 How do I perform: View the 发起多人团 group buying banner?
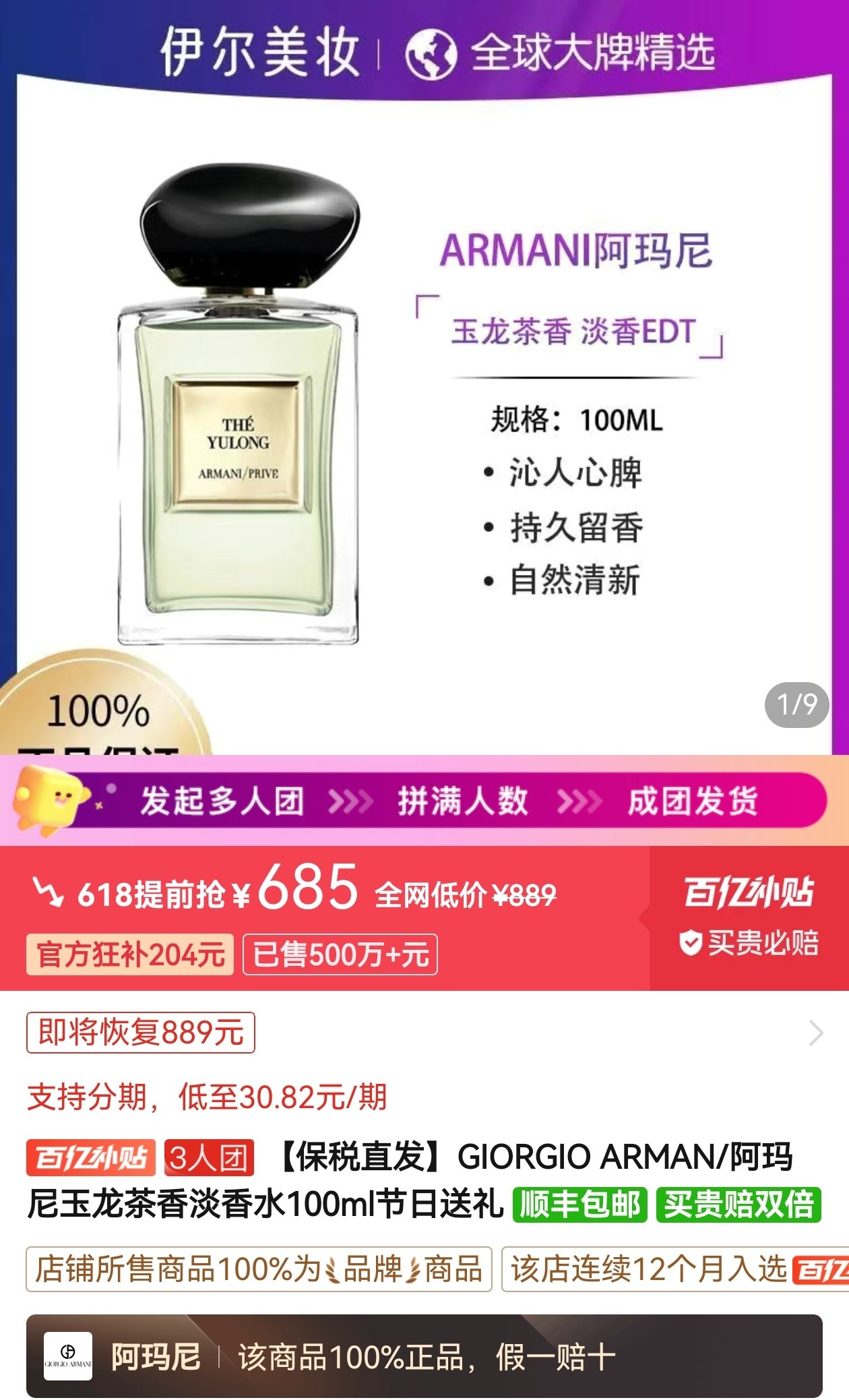click(x=425, y=801)
